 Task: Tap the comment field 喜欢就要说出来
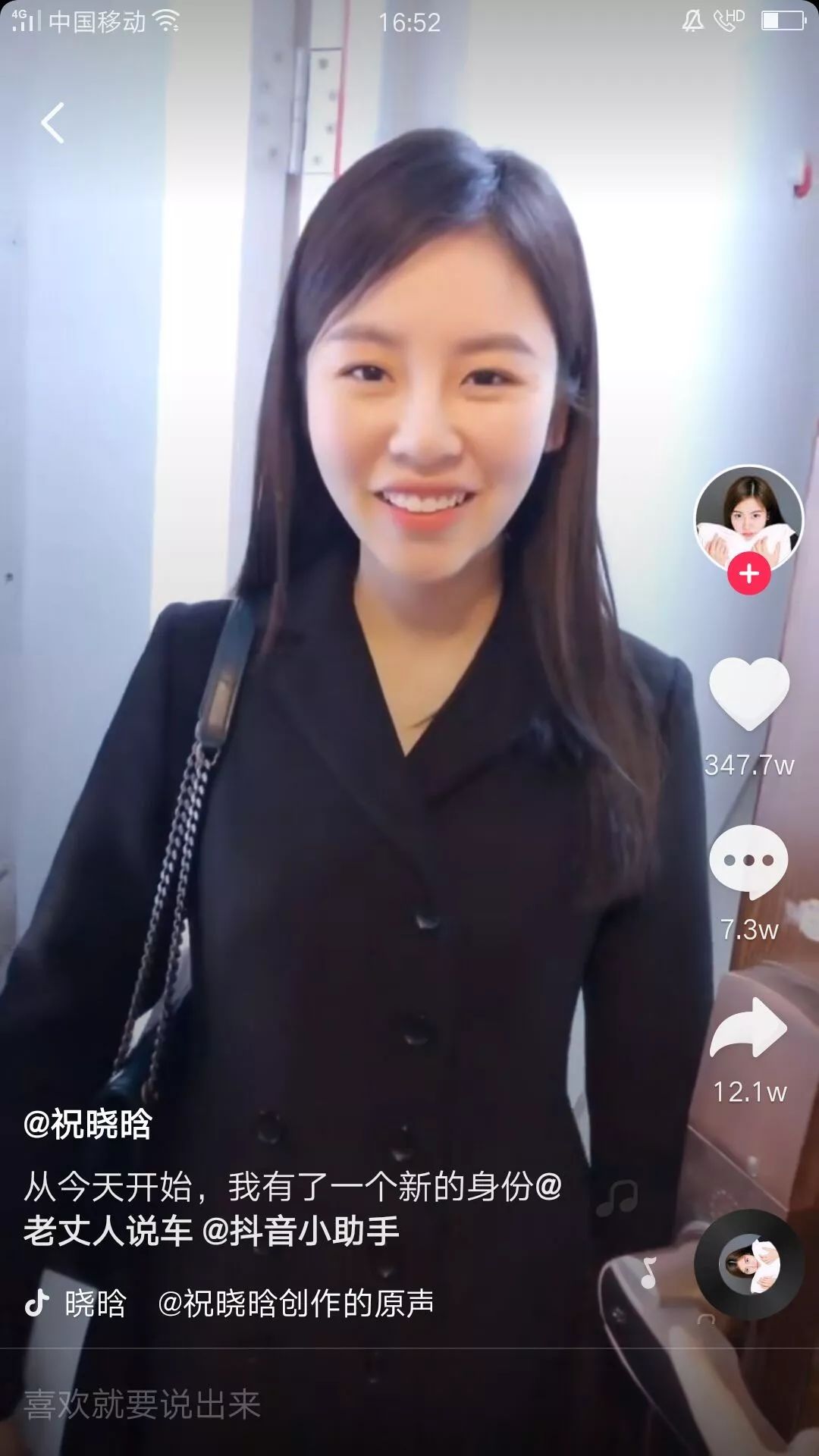click(143, 1404)
